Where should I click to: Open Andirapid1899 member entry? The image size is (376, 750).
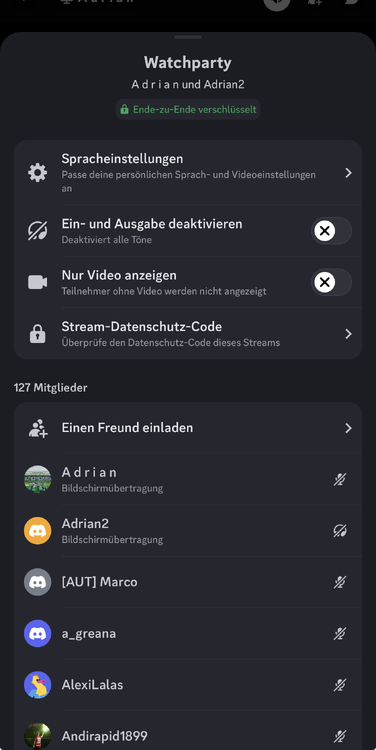pos(188,731)
